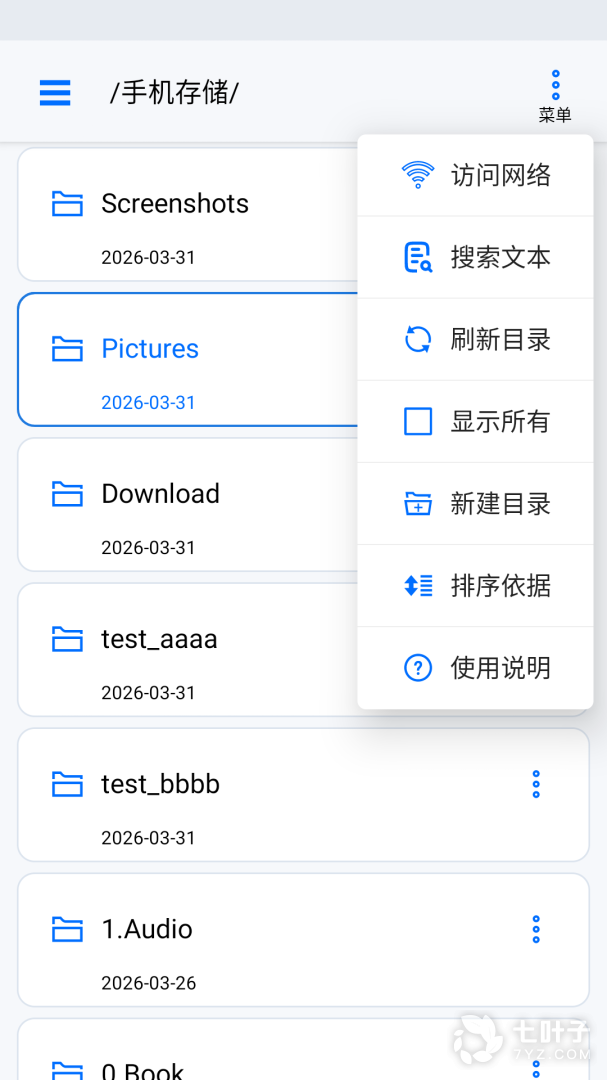View 使用说明 help instructions
This screenshot has width=607, height=1080.
click(x=475, y=667)
